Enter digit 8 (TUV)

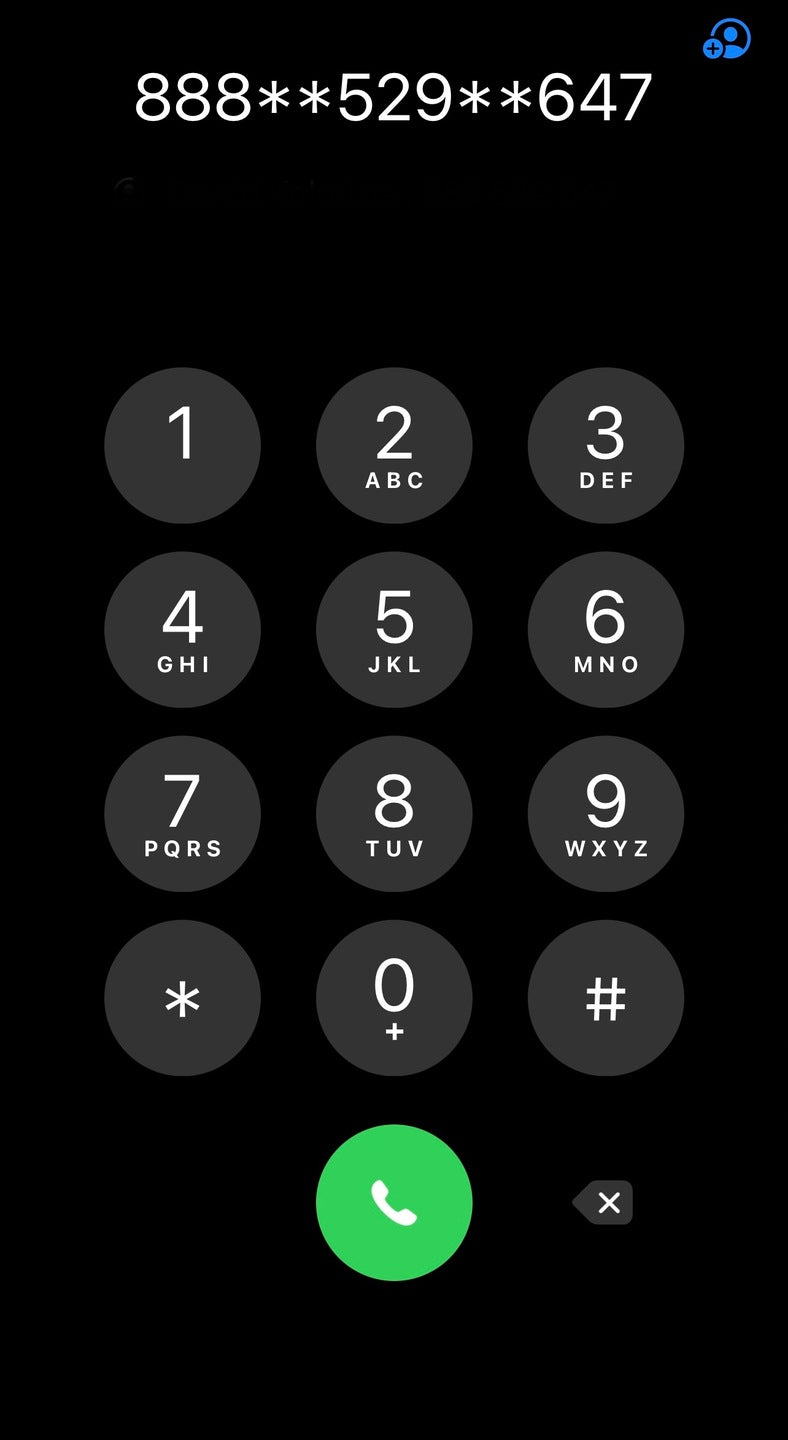[x=394, y=813]
